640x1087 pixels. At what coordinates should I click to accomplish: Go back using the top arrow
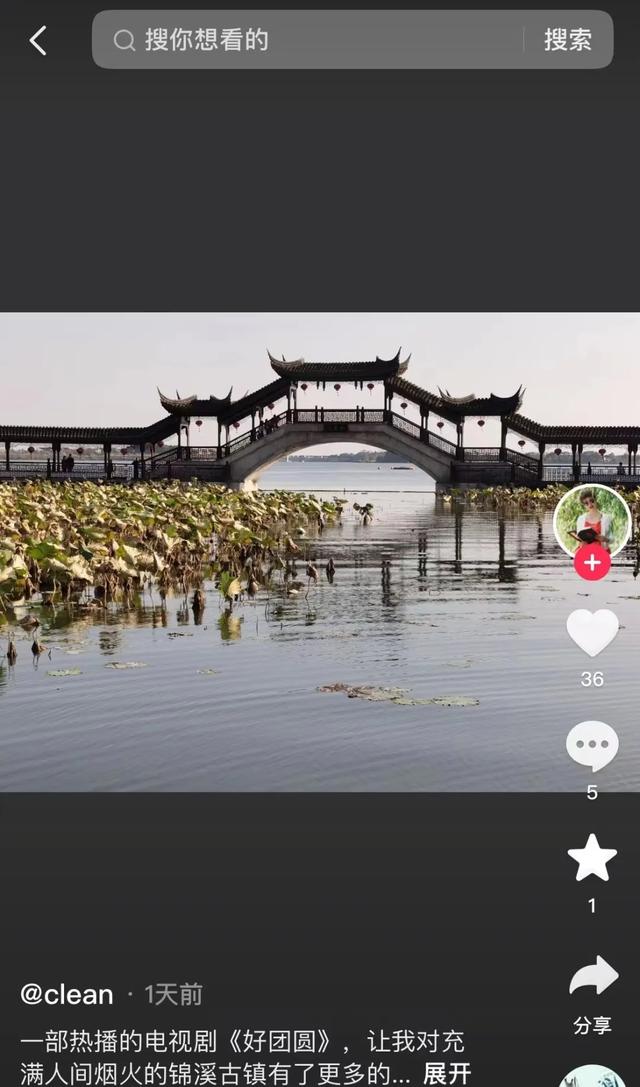38,40
